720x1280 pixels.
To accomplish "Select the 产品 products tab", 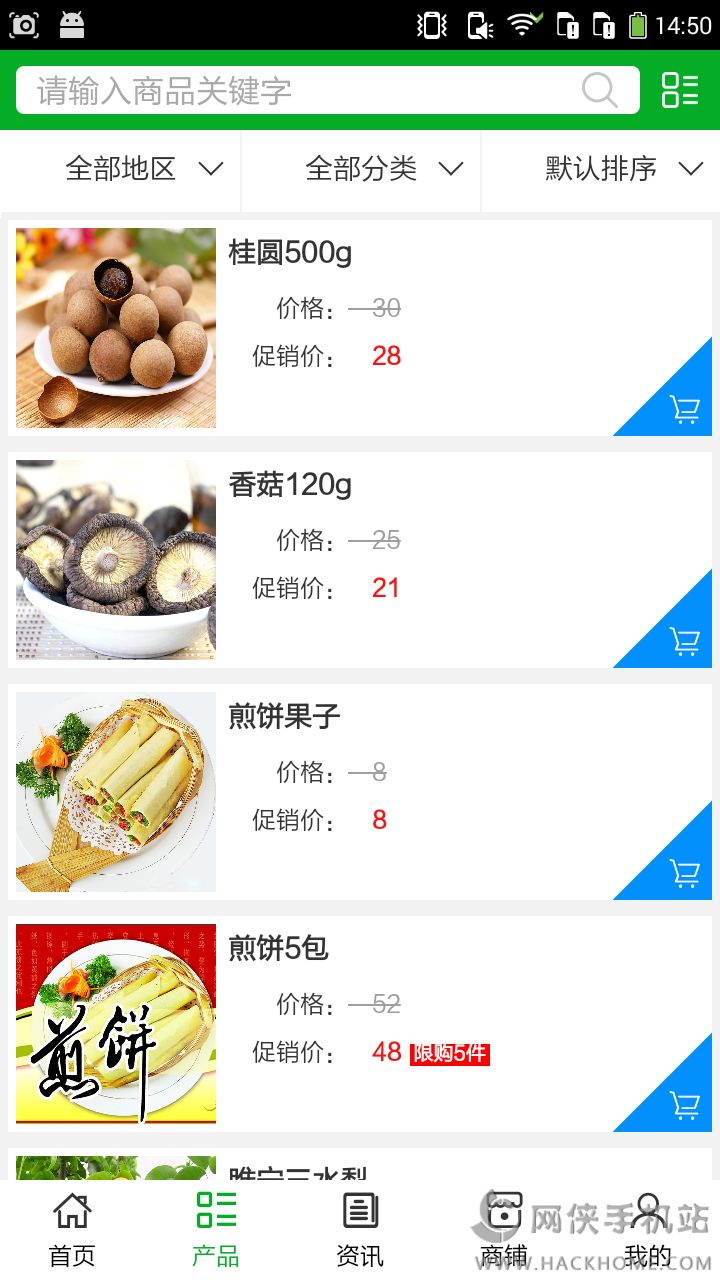I will click(x=216, y=1230).
